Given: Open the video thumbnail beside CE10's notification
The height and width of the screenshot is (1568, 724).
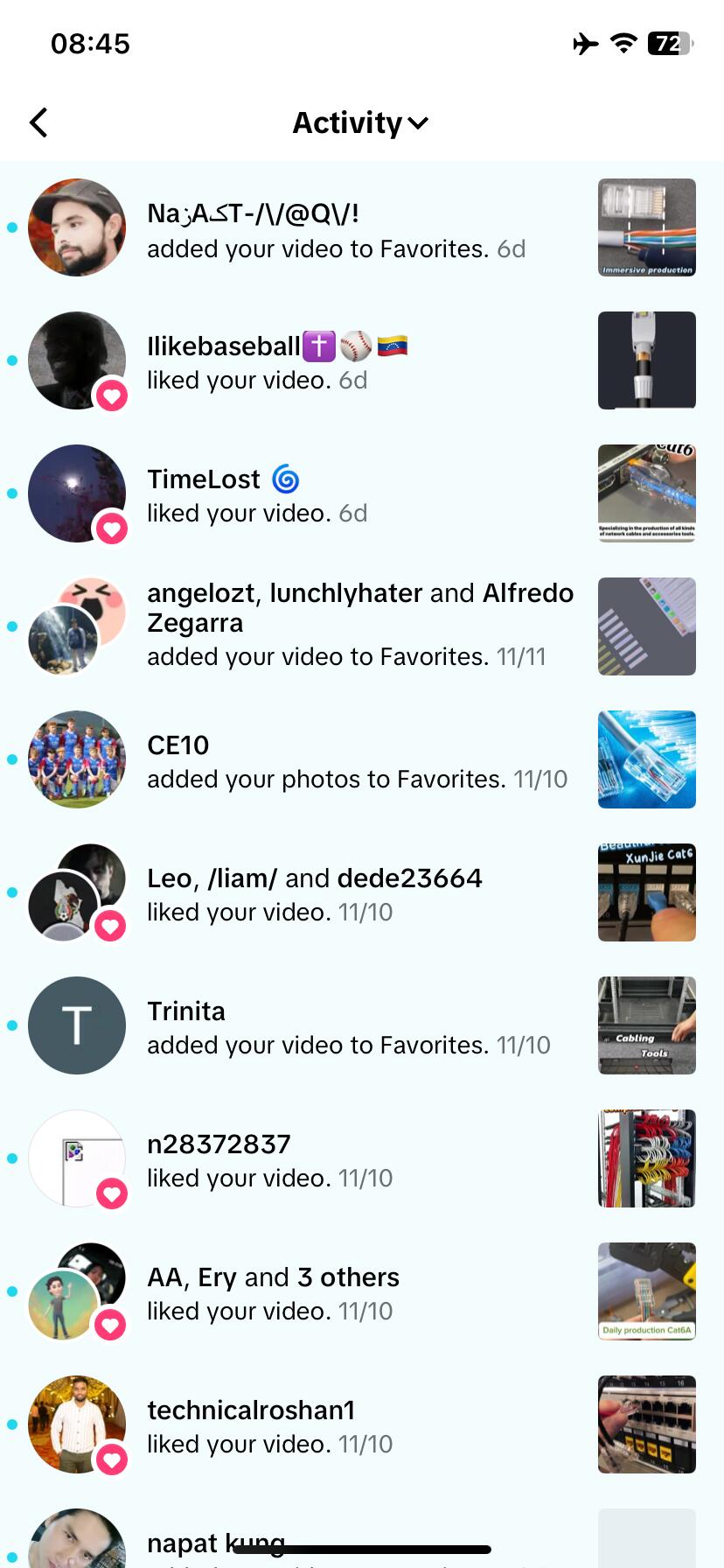Looking at the screenshot, I should coord(646,759).
